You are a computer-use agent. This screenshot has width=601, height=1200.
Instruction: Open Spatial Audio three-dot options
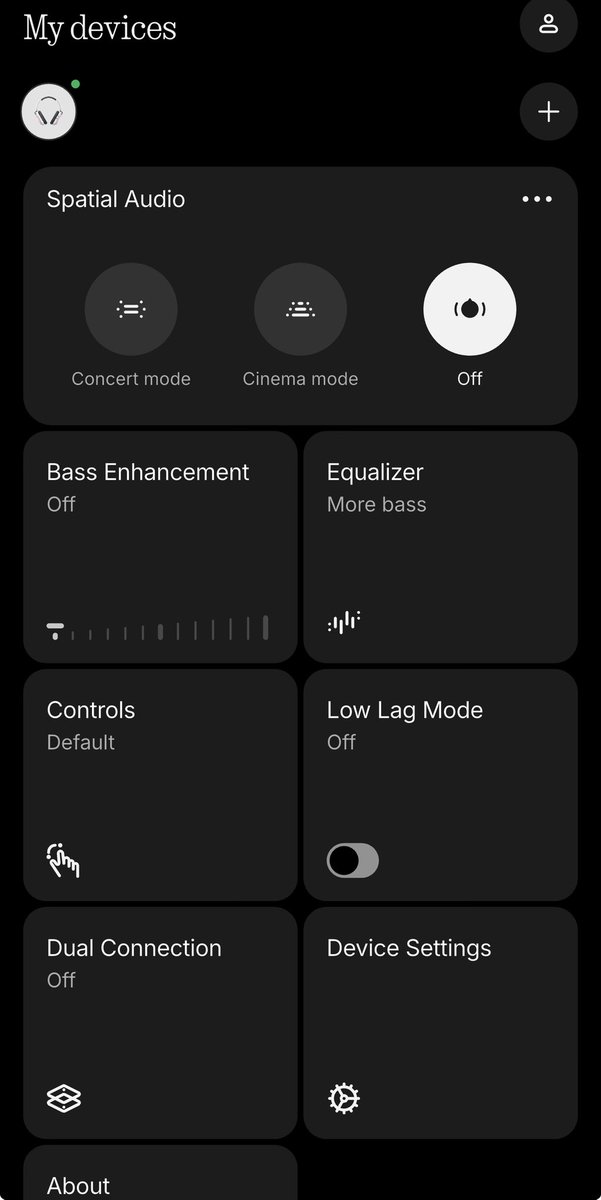coord(537,199)
